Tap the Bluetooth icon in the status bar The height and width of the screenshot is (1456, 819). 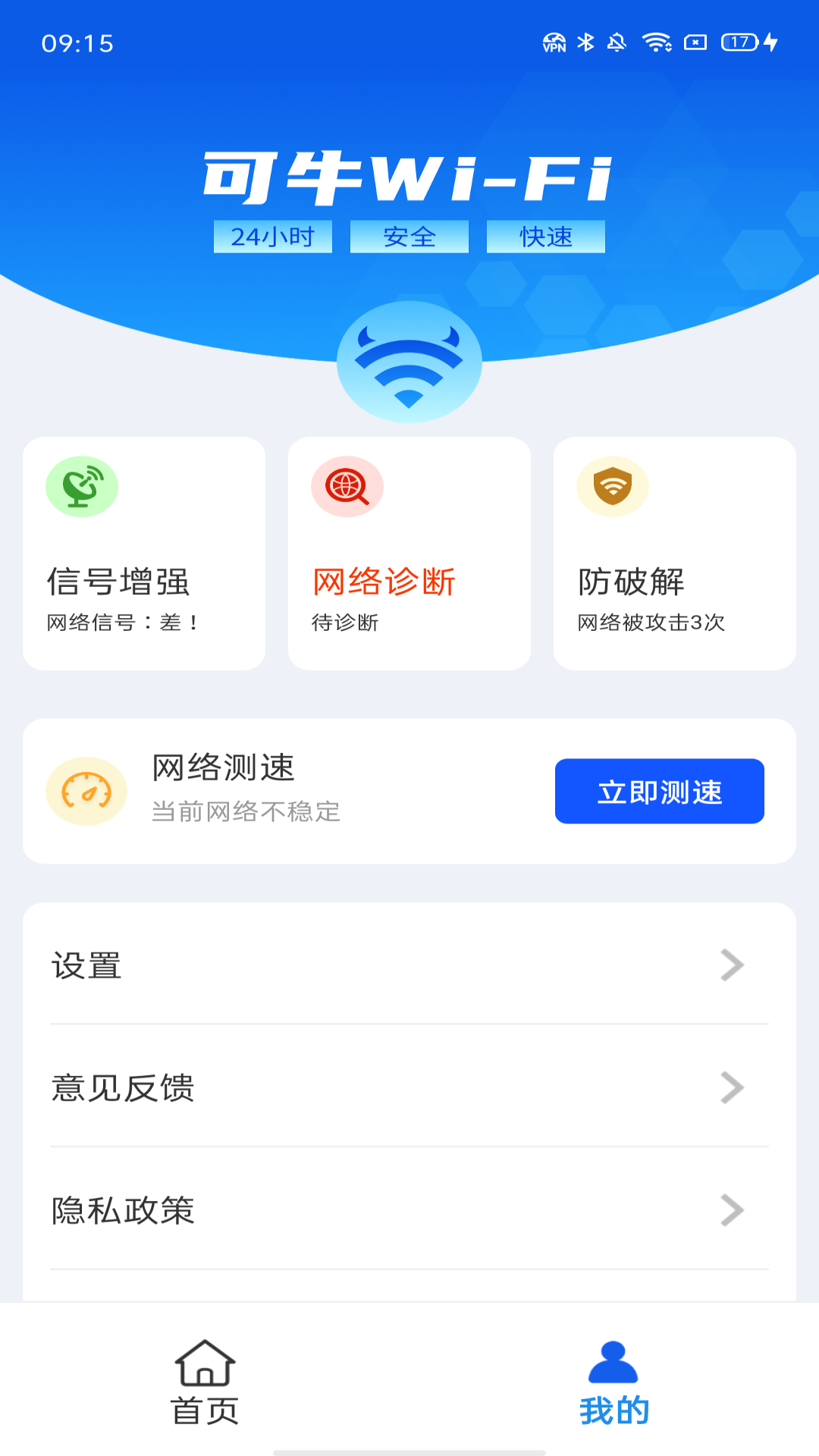585,42
